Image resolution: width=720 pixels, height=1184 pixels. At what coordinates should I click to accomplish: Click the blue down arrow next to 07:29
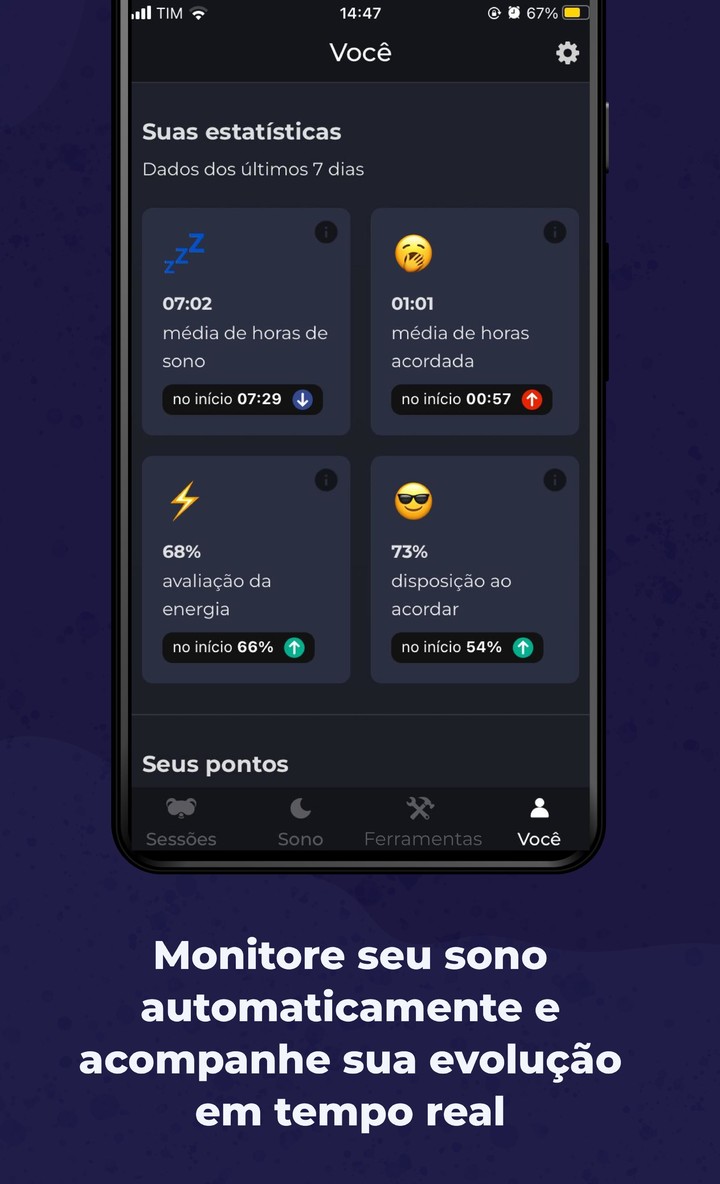[303, 399]
